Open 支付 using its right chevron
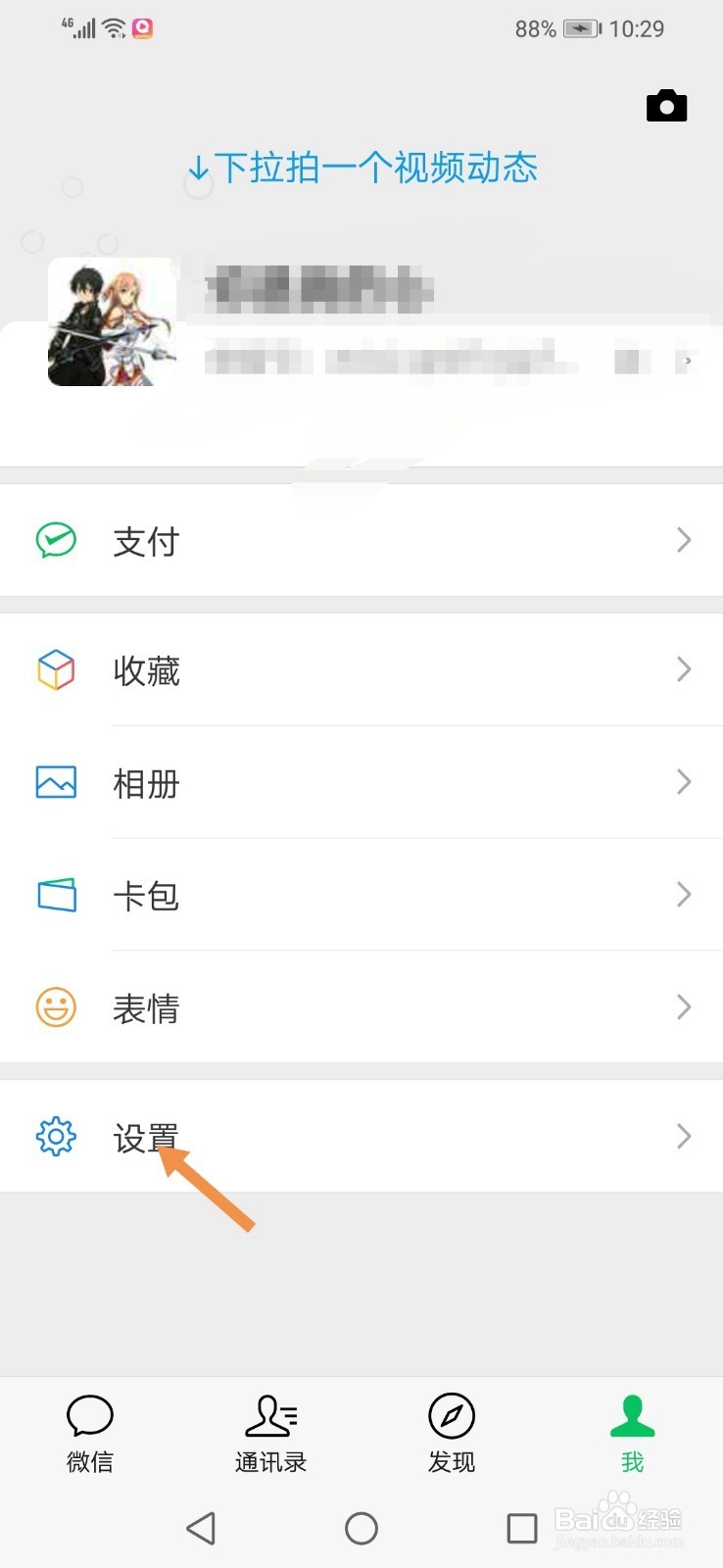723x1568 pixels. 684,540
